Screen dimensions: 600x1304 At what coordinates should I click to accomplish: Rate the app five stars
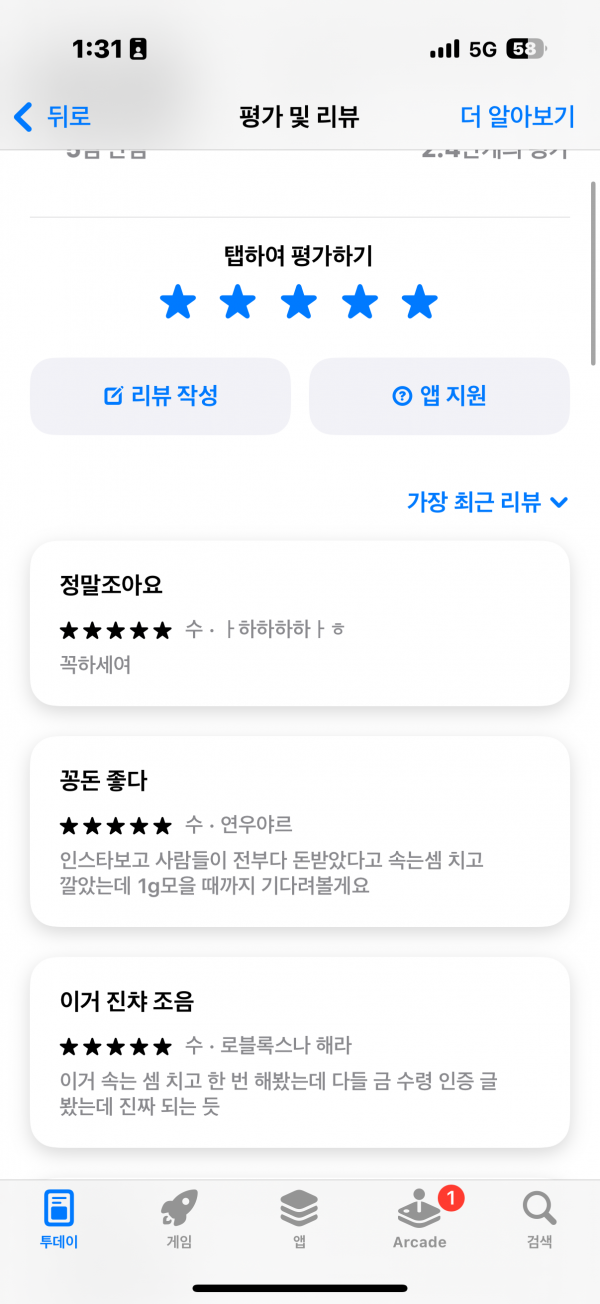[x=420, y=301]
